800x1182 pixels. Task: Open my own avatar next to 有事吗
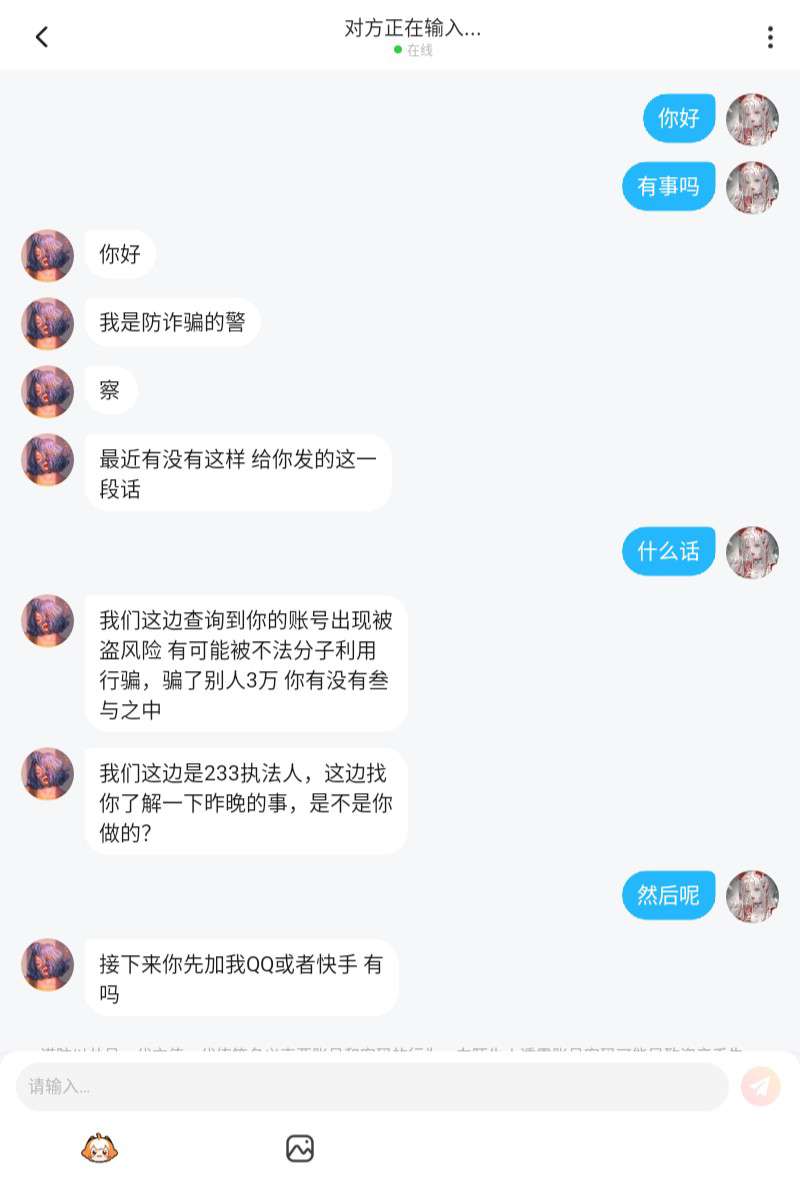[752, 187]
